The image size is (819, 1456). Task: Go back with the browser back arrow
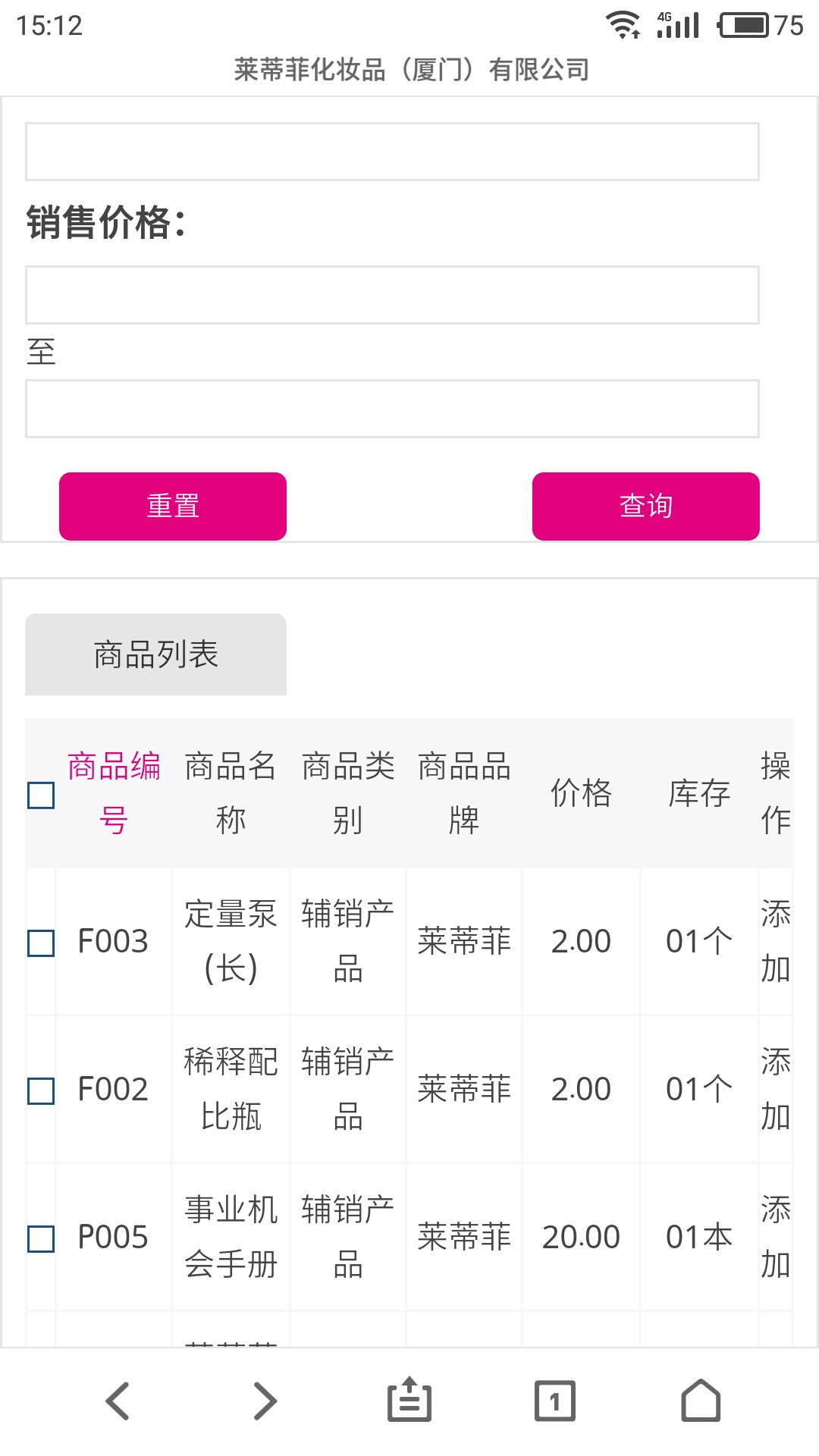pos(118,1401)
